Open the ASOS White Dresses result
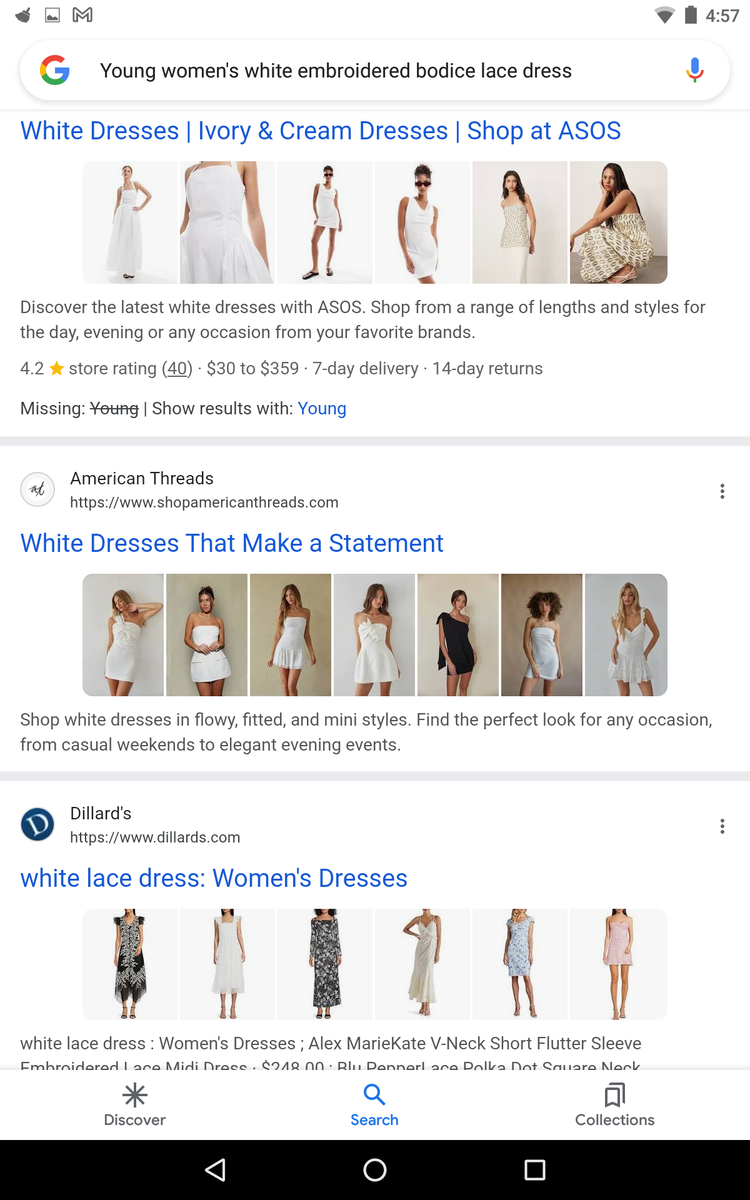The height and width of the screenshot is (1200, 750). click(320, 131)
